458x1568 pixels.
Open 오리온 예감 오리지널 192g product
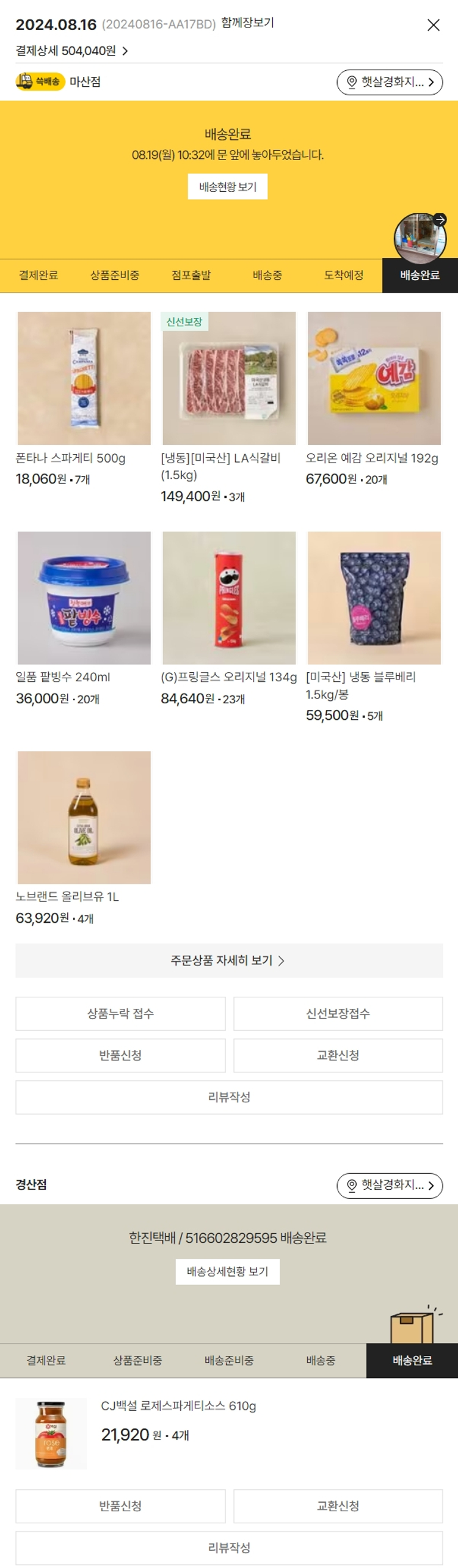[x=374, y=378]
